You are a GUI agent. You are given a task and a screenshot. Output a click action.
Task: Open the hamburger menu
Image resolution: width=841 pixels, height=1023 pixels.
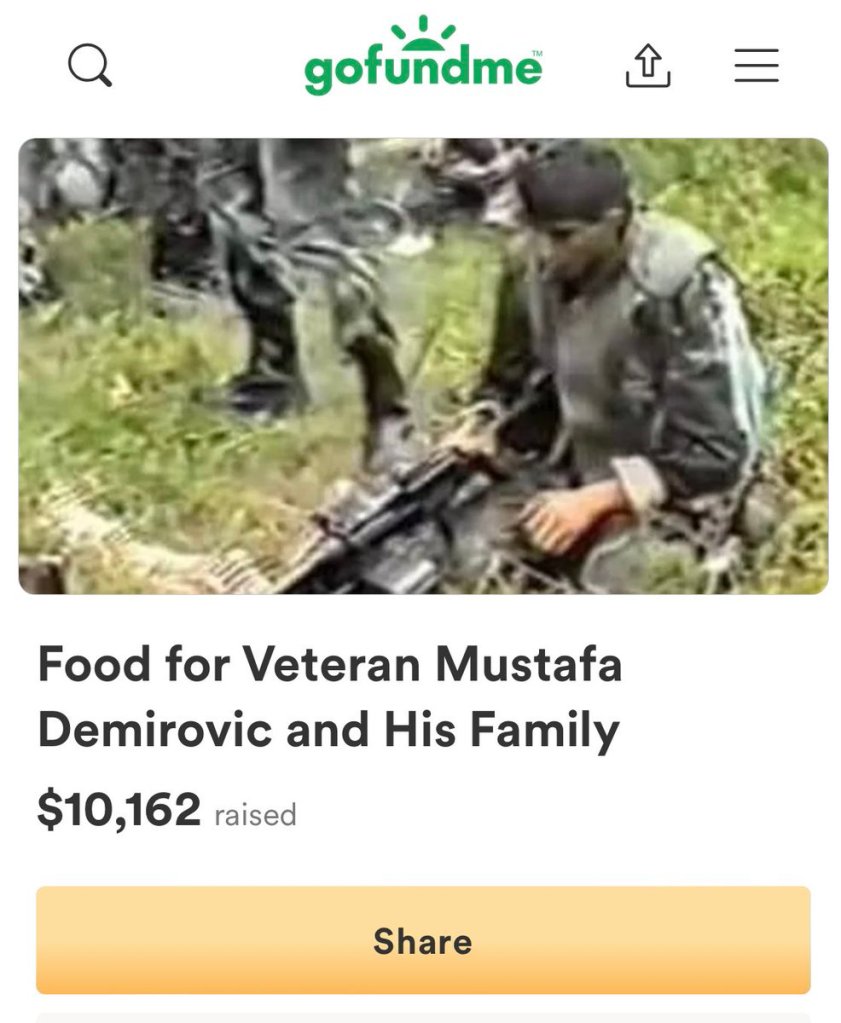[756, 66]
